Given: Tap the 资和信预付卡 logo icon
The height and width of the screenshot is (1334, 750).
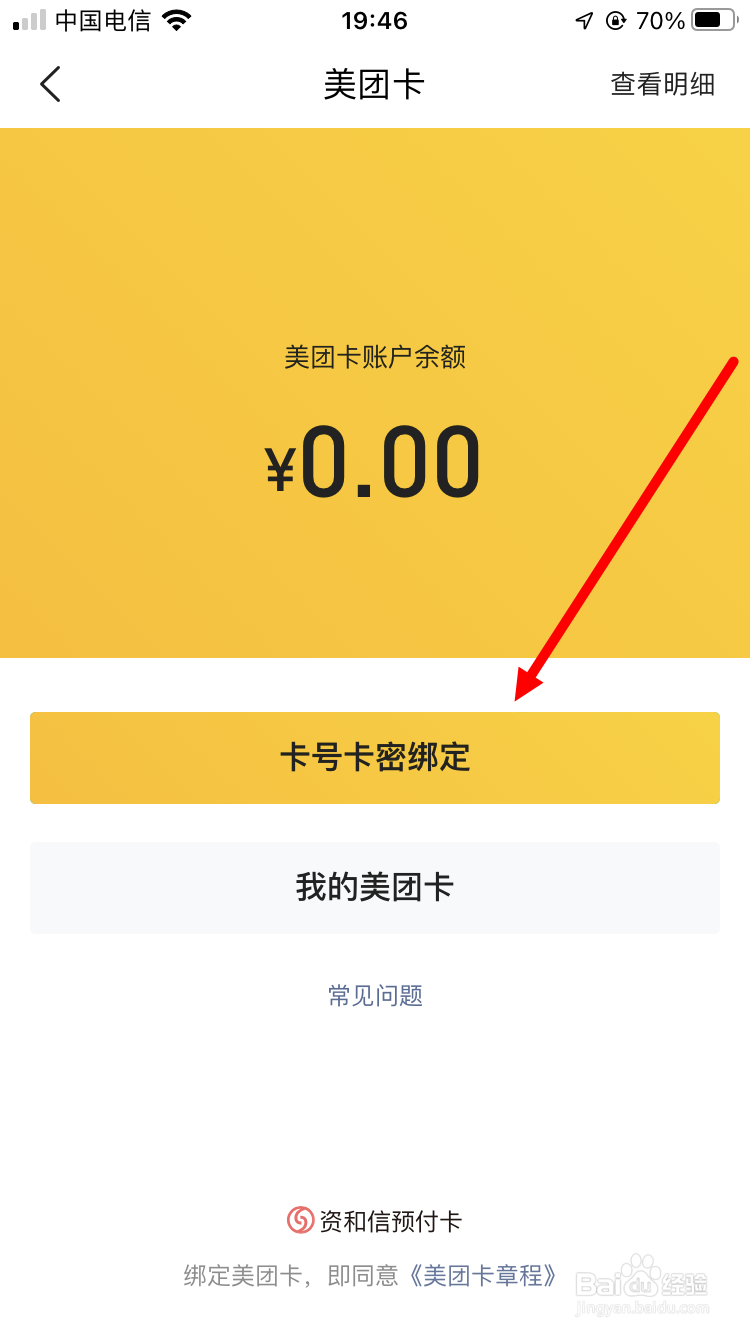Looking at the screenshot, I should point(299,1220).
